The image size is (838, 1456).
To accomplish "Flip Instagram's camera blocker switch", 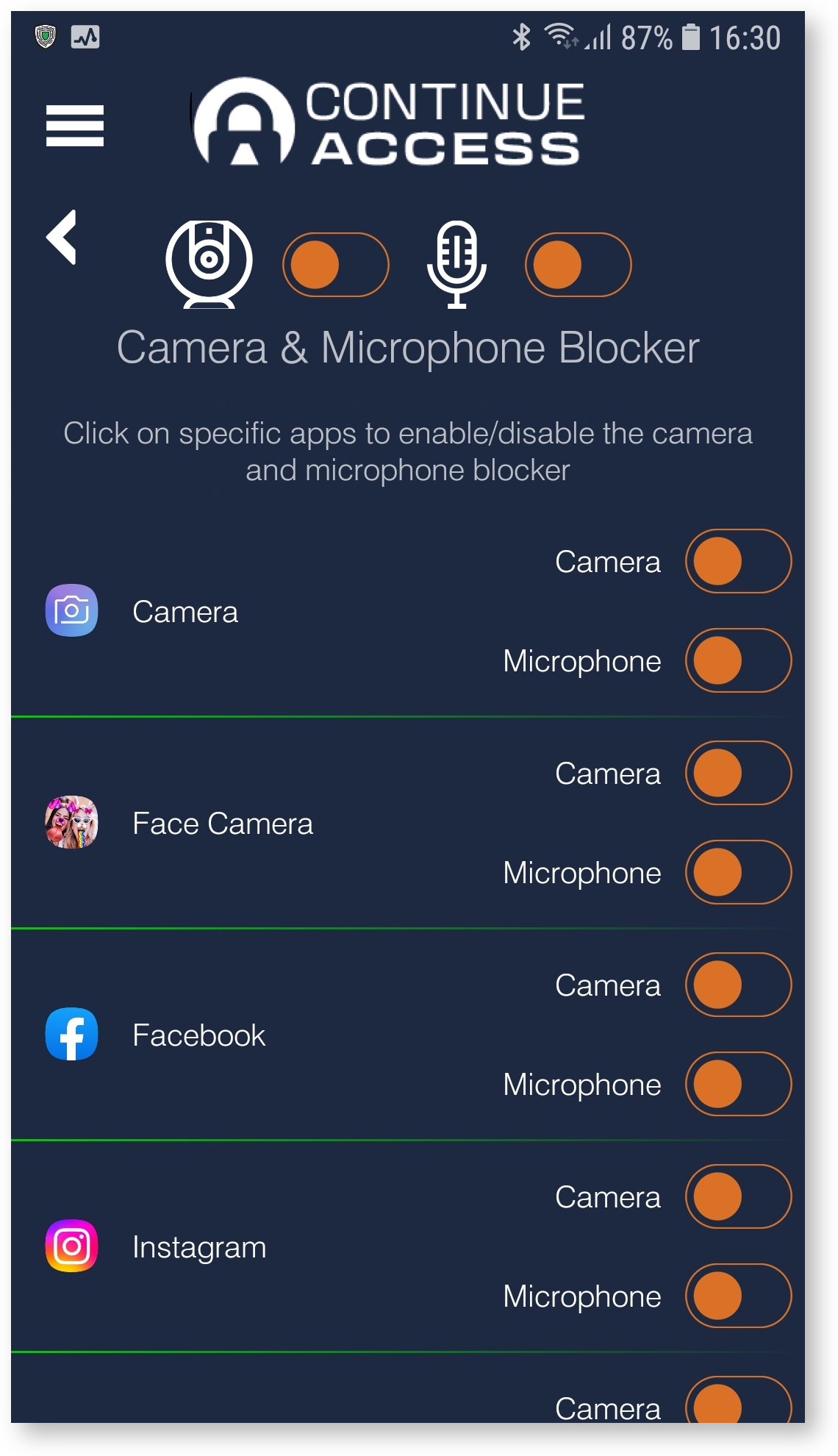I will pos(739,1196).
